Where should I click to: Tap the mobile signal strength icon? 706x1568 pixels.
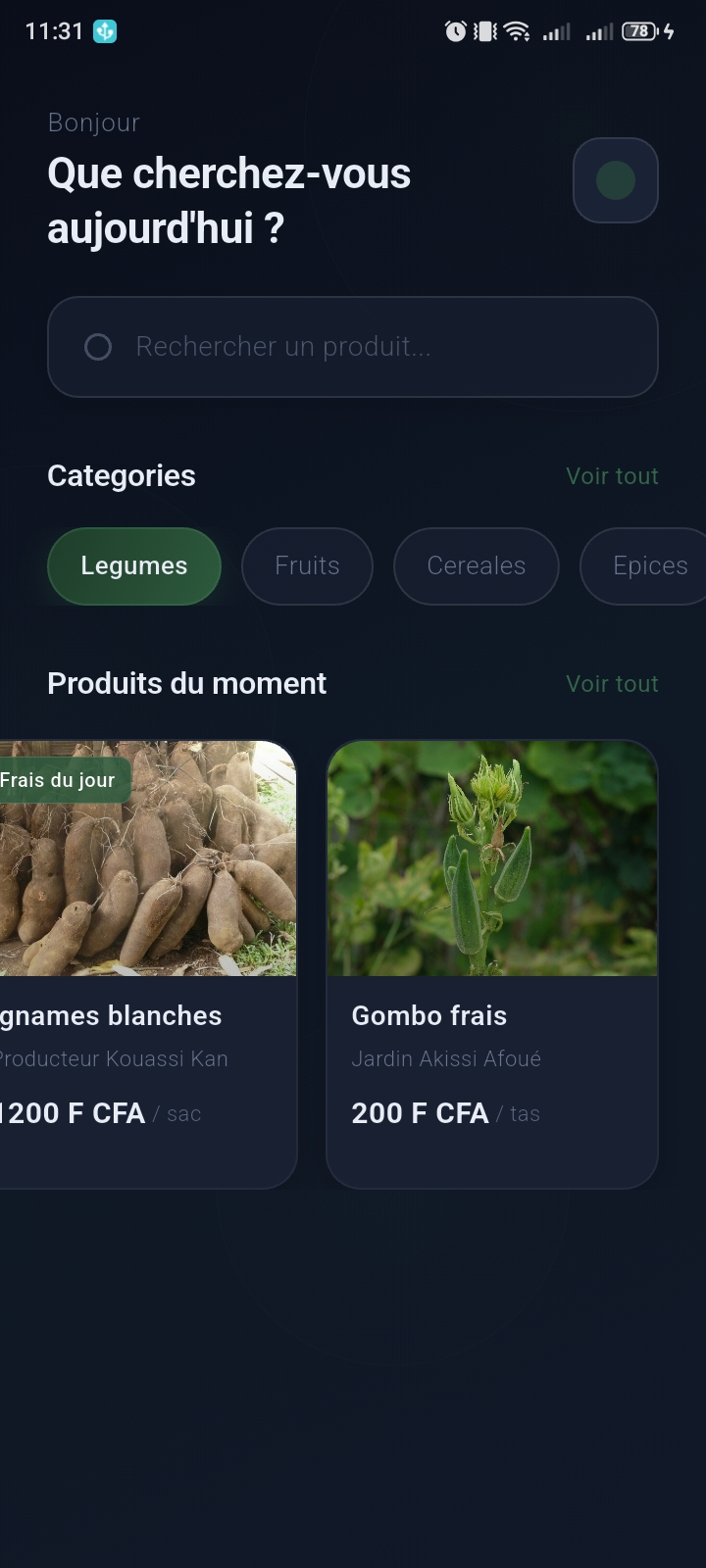(556, 30)
